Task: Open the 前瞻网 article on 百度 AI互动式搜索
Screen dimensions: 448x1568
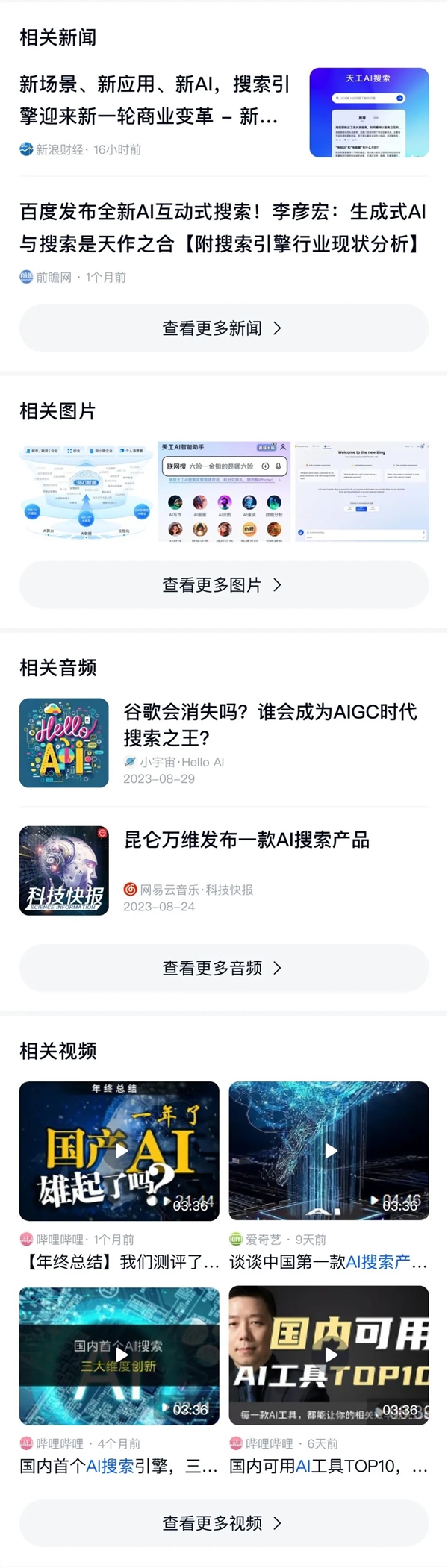Action: coord(223,228)
